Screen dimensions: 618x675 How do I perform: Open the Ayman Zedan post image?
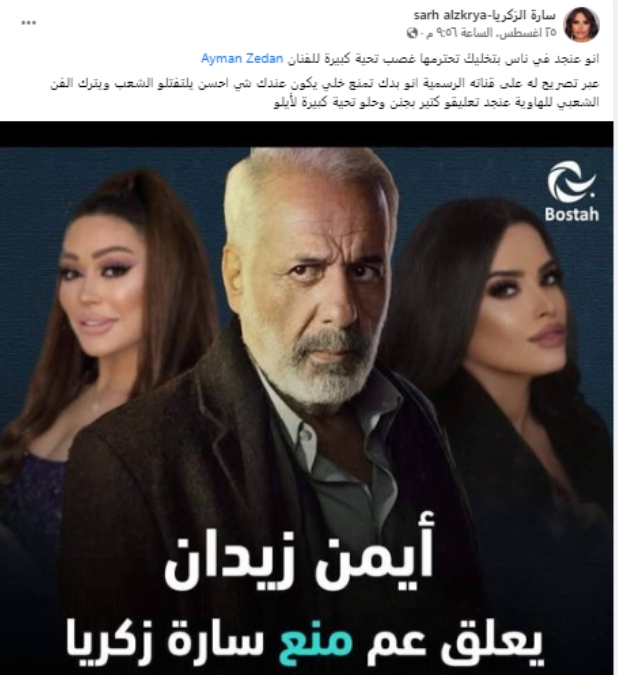(x=309, y=400)
